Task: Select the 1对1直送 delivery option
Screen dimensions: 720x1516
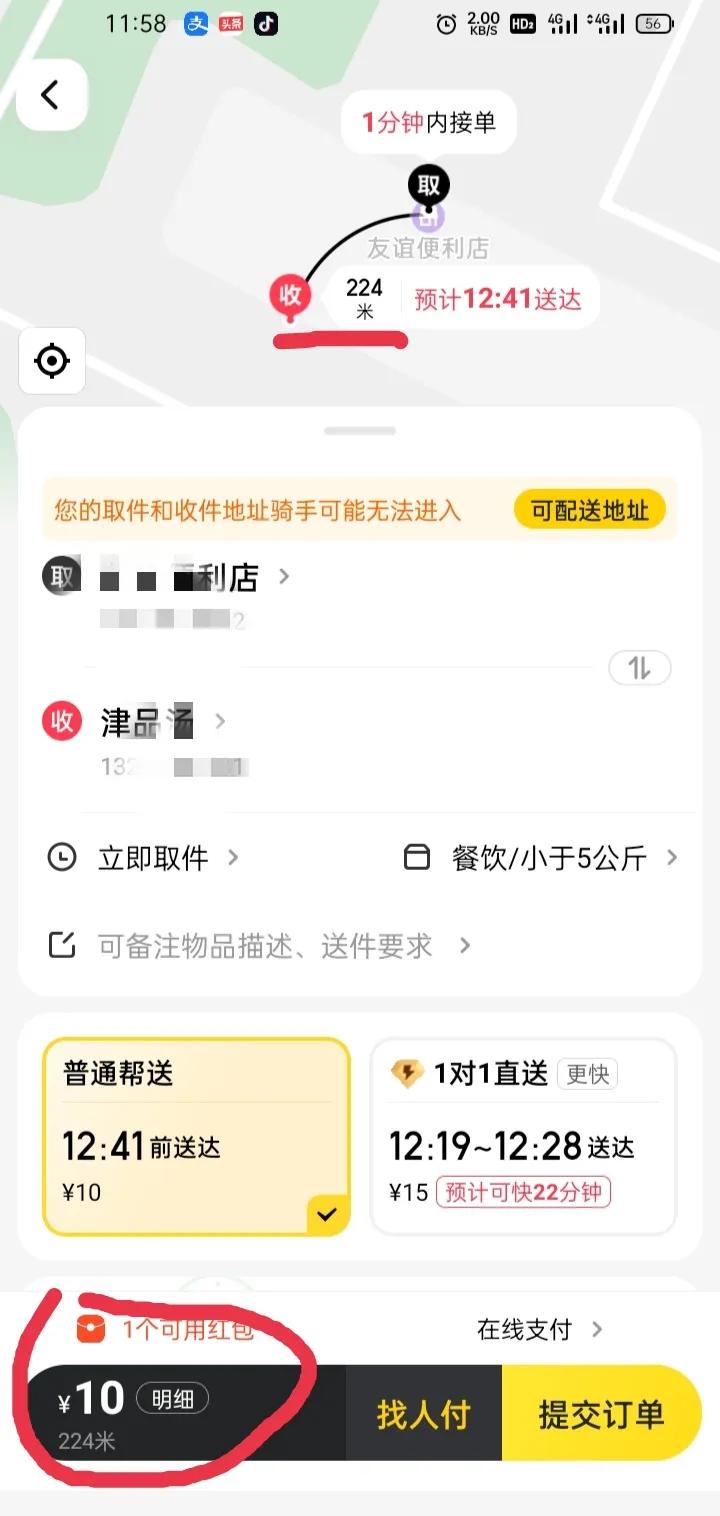Action: [521, 1135]
